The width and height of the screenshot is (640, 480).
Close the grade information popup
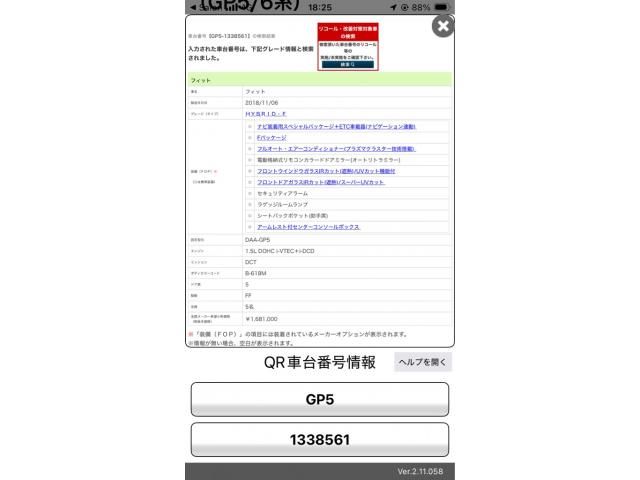(x=442, y=27)
